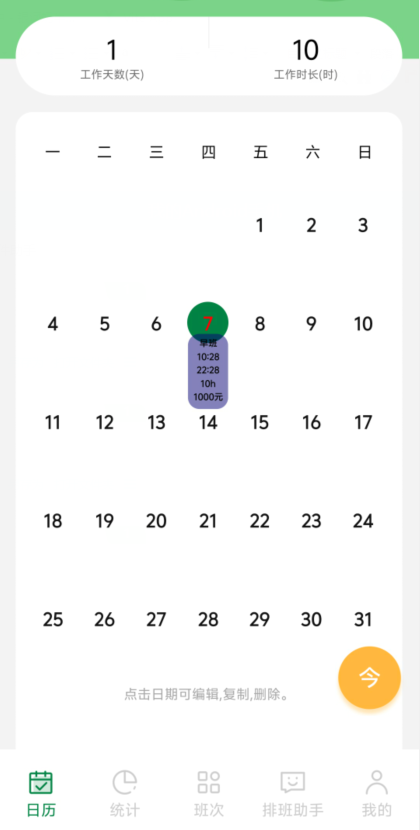
Task: Open the 早班 shift card under 7
Action: click(208, 372)
